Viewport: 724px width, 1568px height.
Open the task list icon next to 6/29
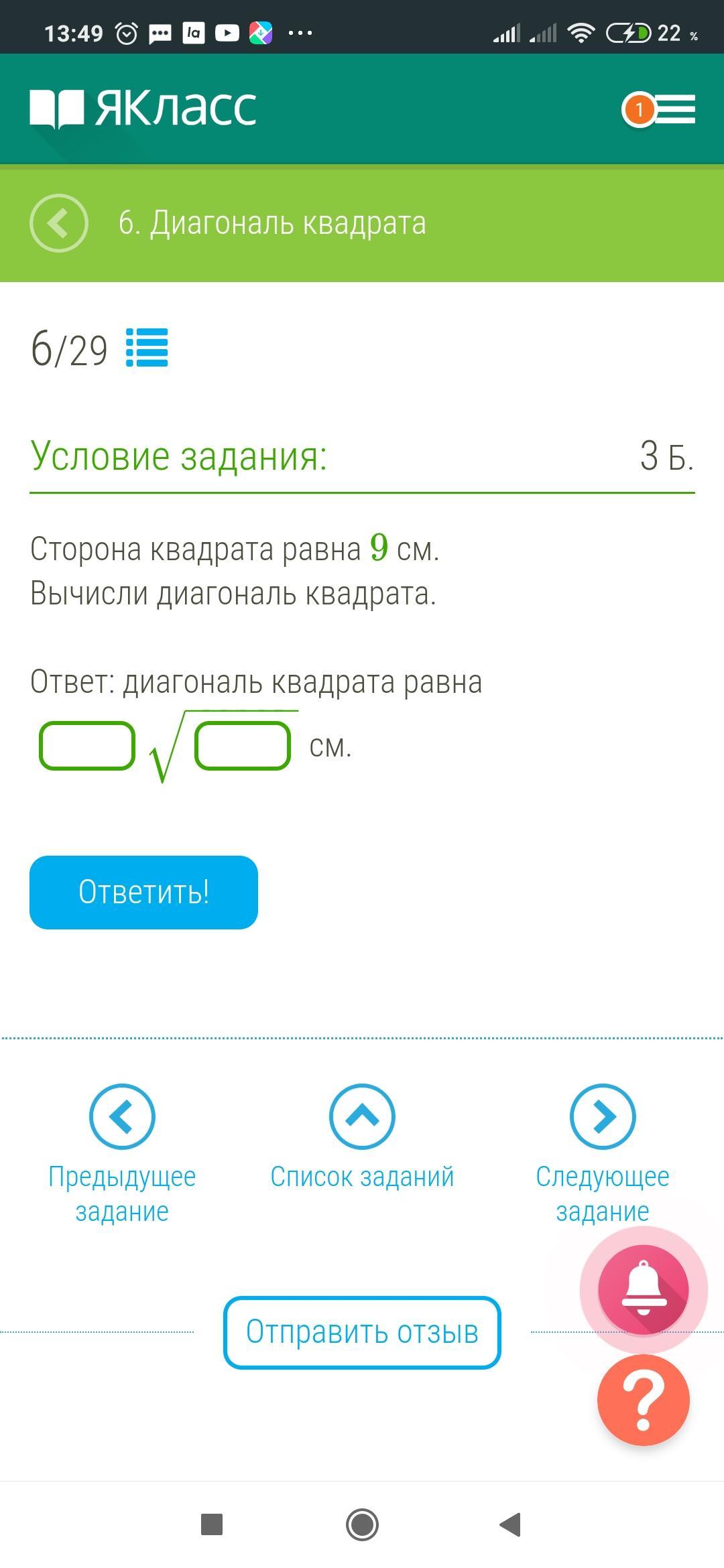[x=147, y=348]
